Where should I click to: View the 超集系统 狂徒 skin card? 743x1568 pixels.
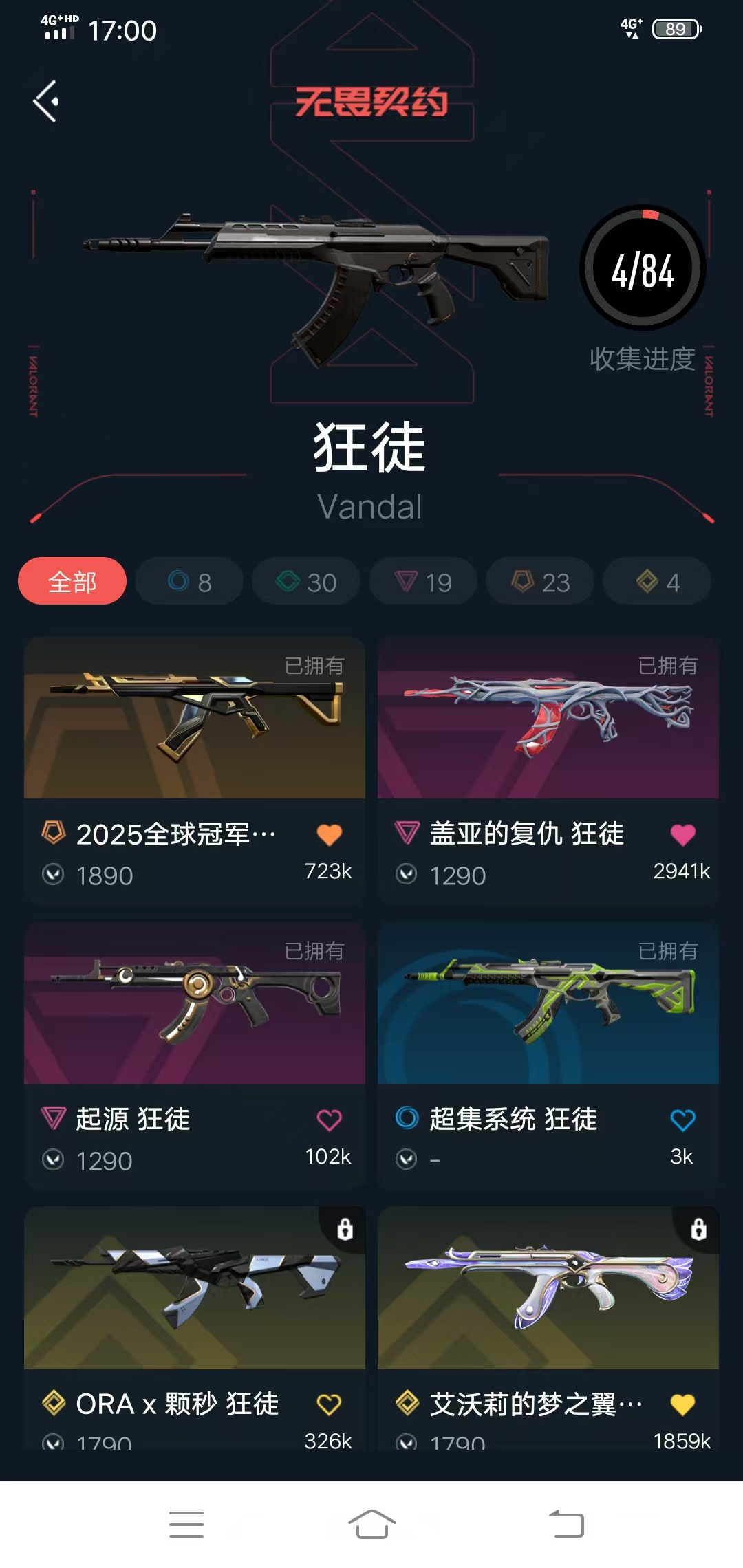(548, 1004)
